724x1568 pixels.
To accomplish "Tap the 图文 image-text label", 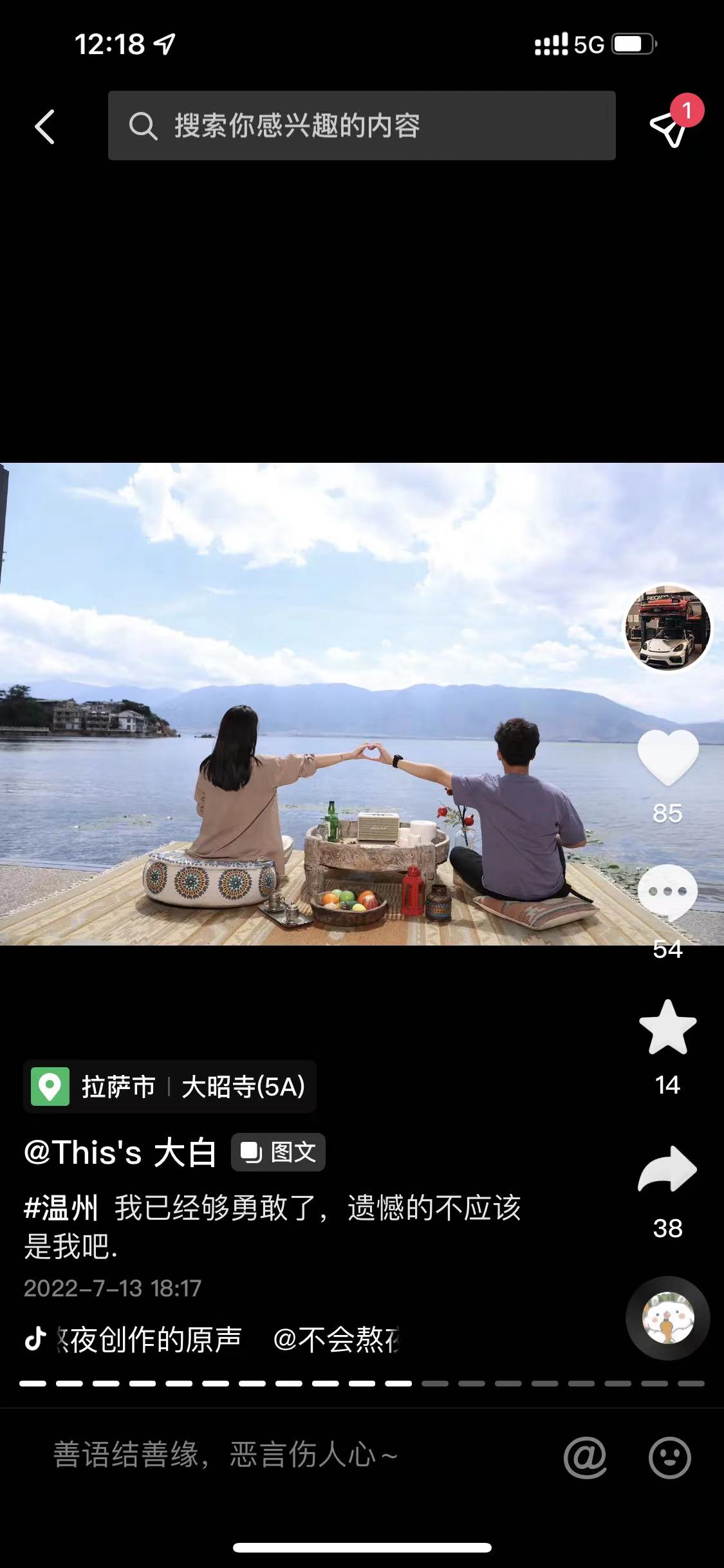I will click(277, 1153).
